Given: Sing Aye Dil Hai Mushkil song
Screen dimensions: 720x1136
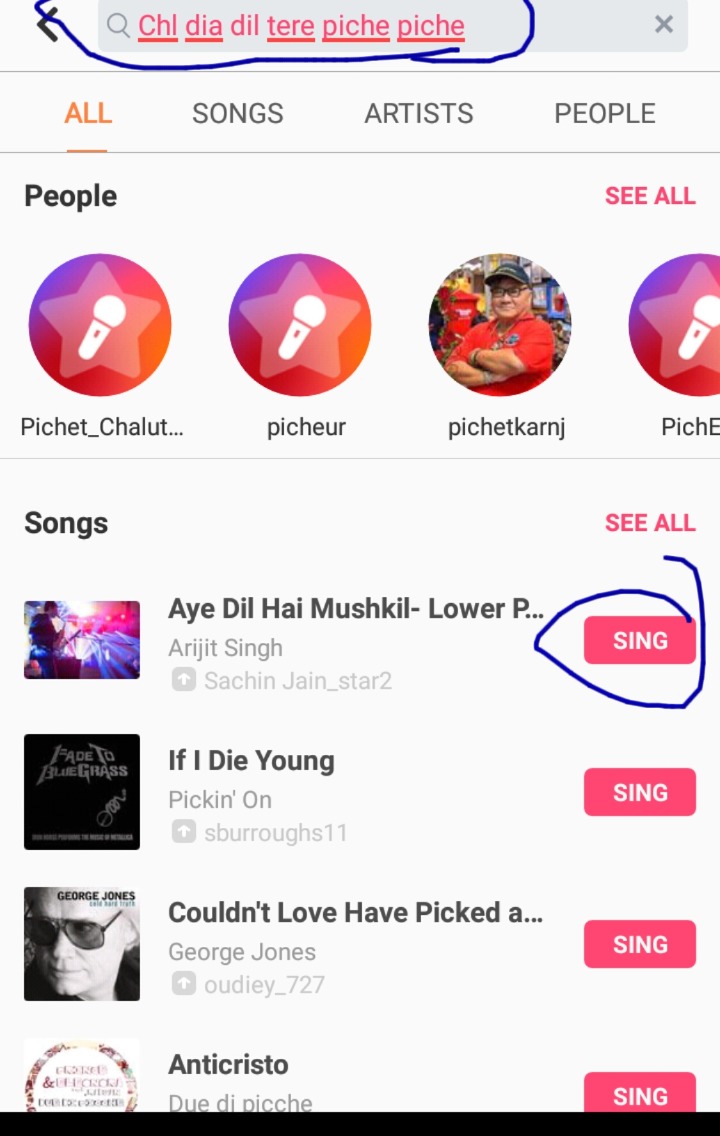Looking at the screenshot, I should tap(639, 641).
